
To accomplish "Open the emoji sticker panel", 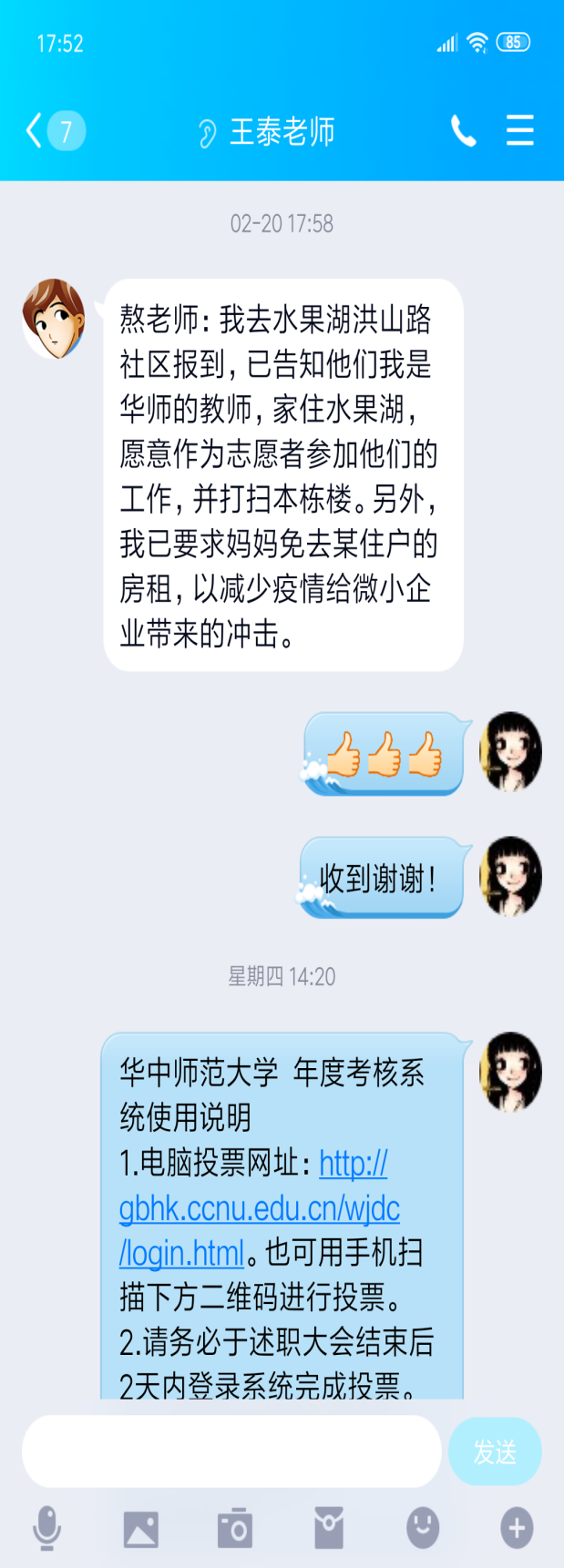I will tap(423, 1527).
